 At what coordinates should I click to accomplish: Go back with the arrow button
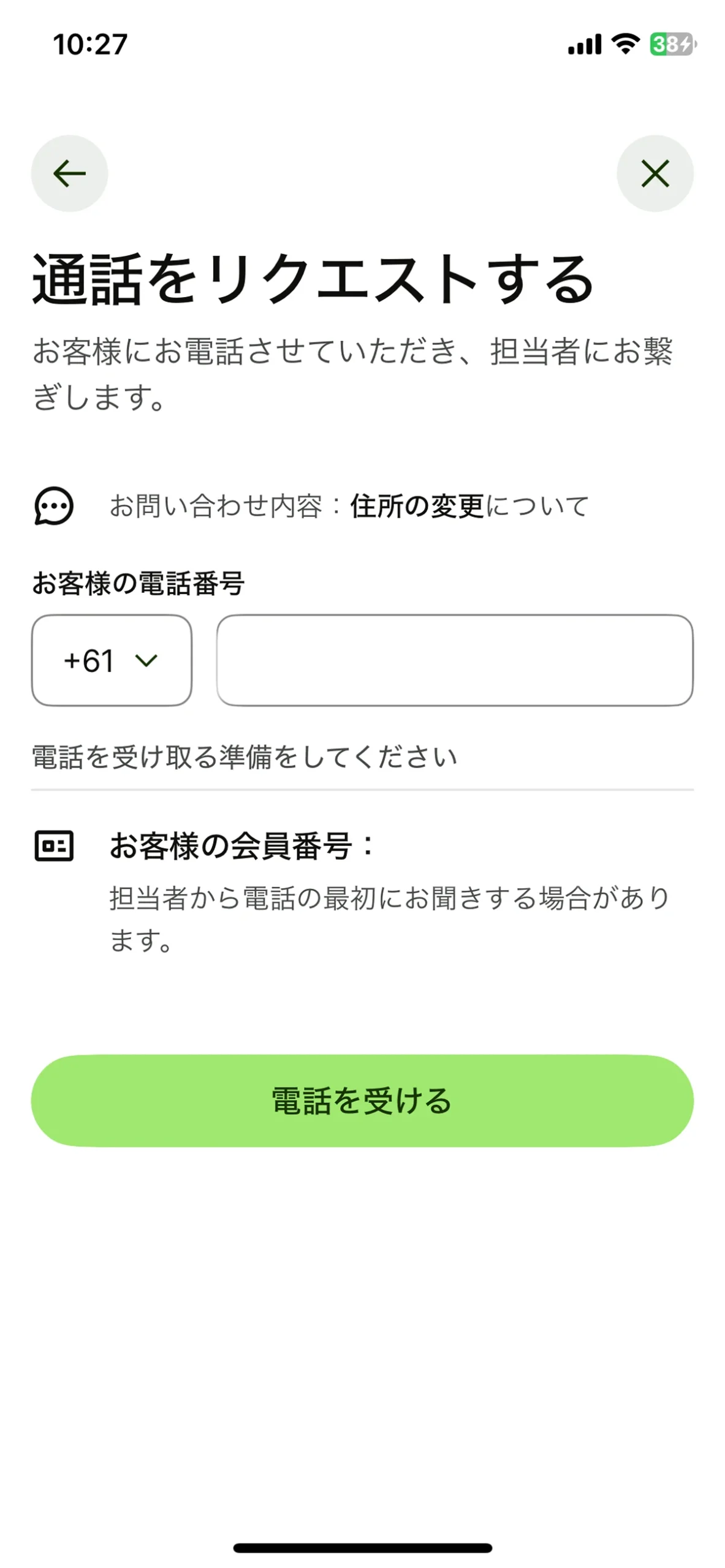[69, 173]
